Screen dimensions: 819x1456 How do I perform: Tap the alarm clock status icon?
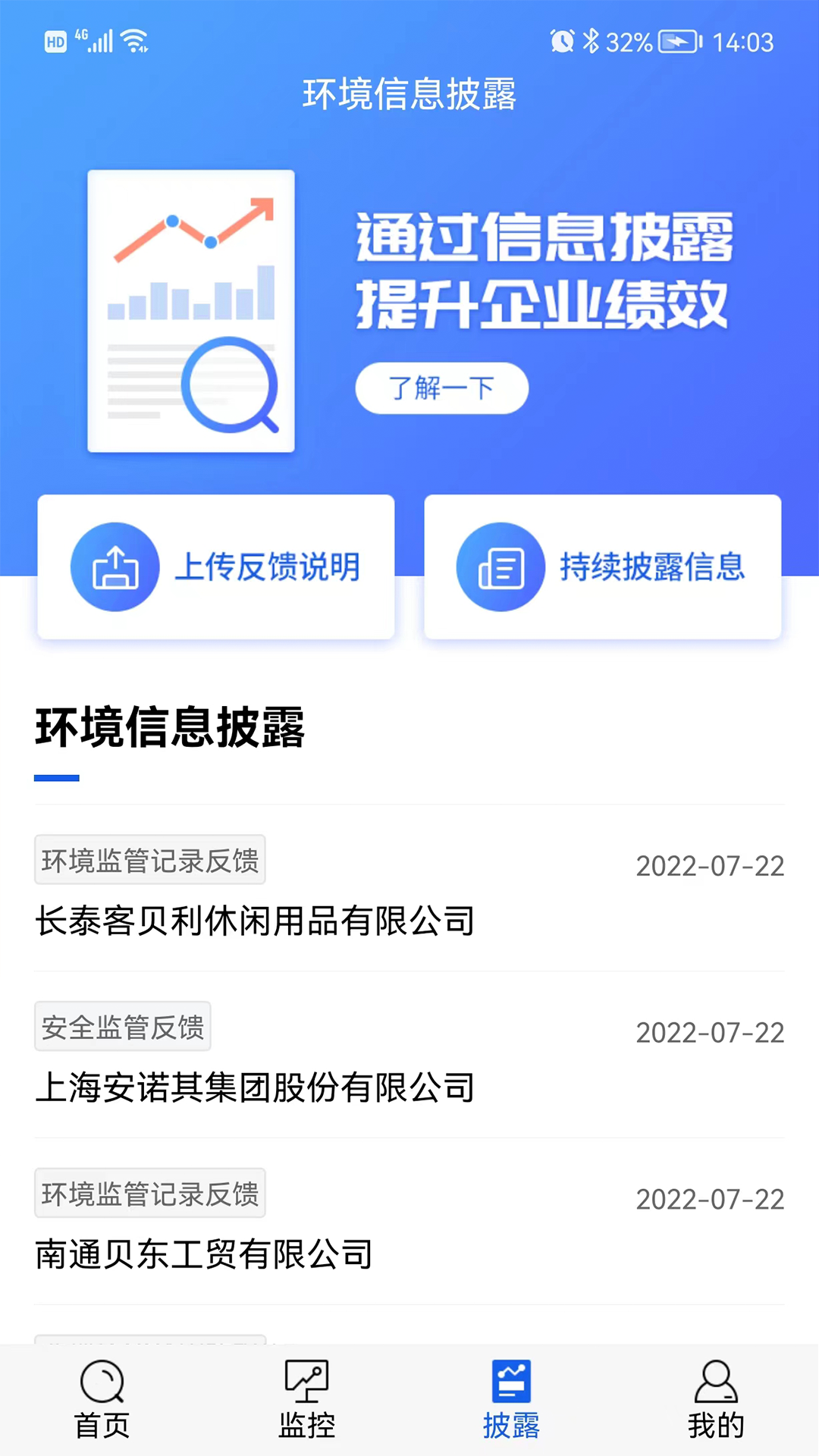coord(562,43)
